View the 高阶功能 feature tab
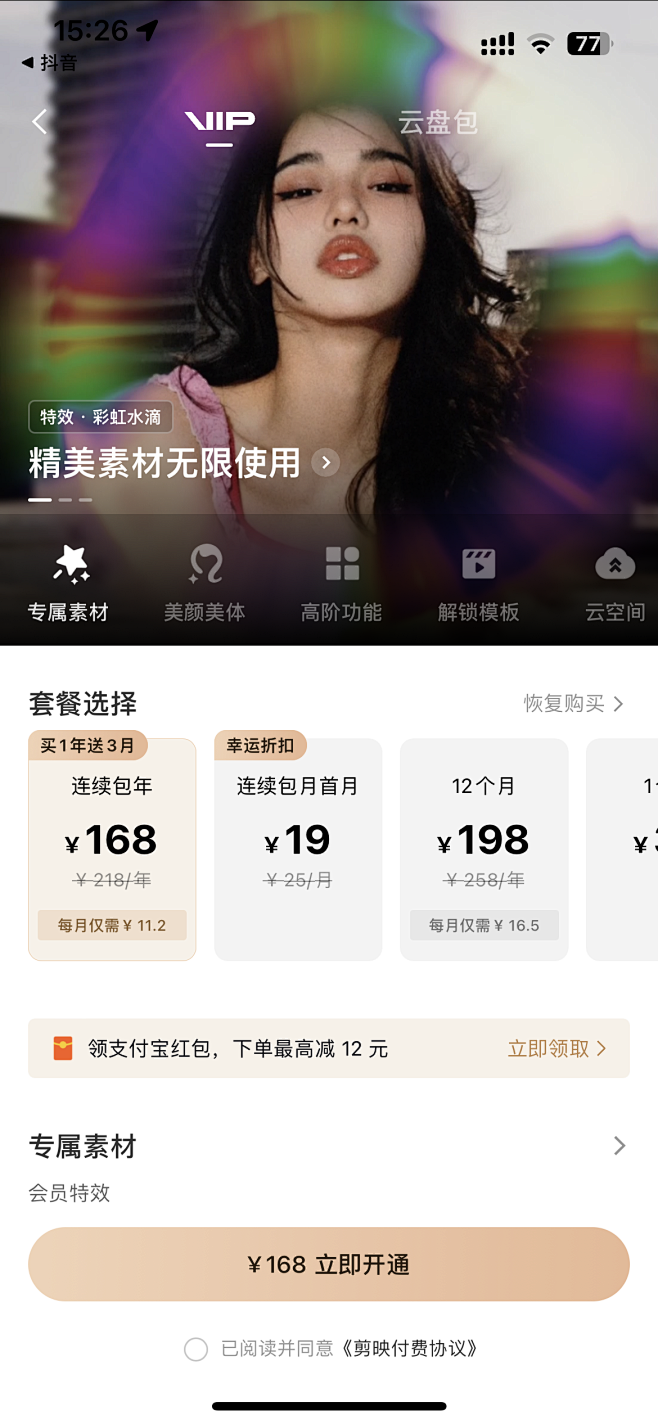Screen dimensions: 658x1424 [341, 584]
